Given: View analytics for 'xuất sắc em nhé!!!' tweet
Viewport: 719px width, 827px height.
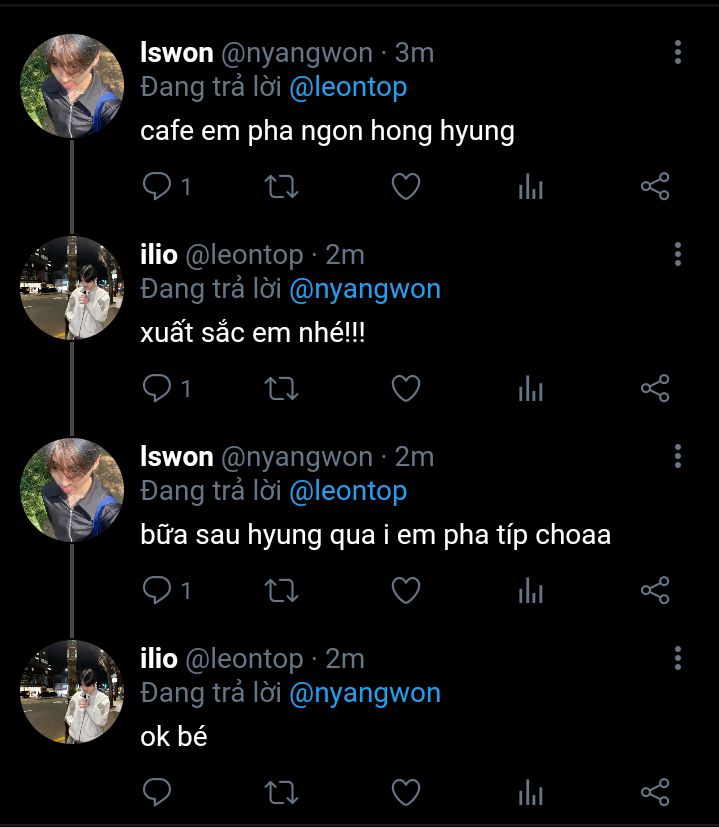Looking at the screenshot, I should click(530, 388).
